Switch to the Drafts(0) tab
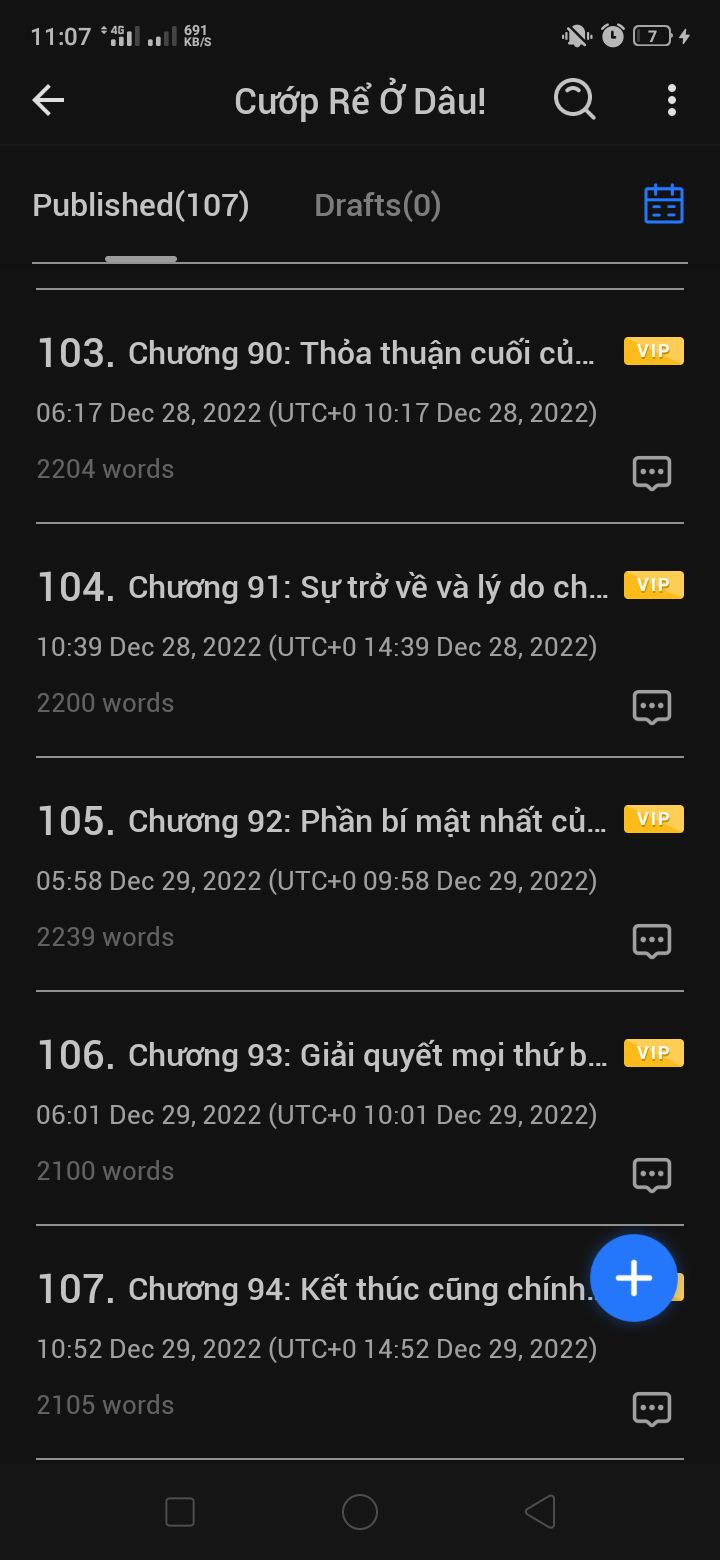Viewport: 720px width, 1560px height. (x=377, y=205)
